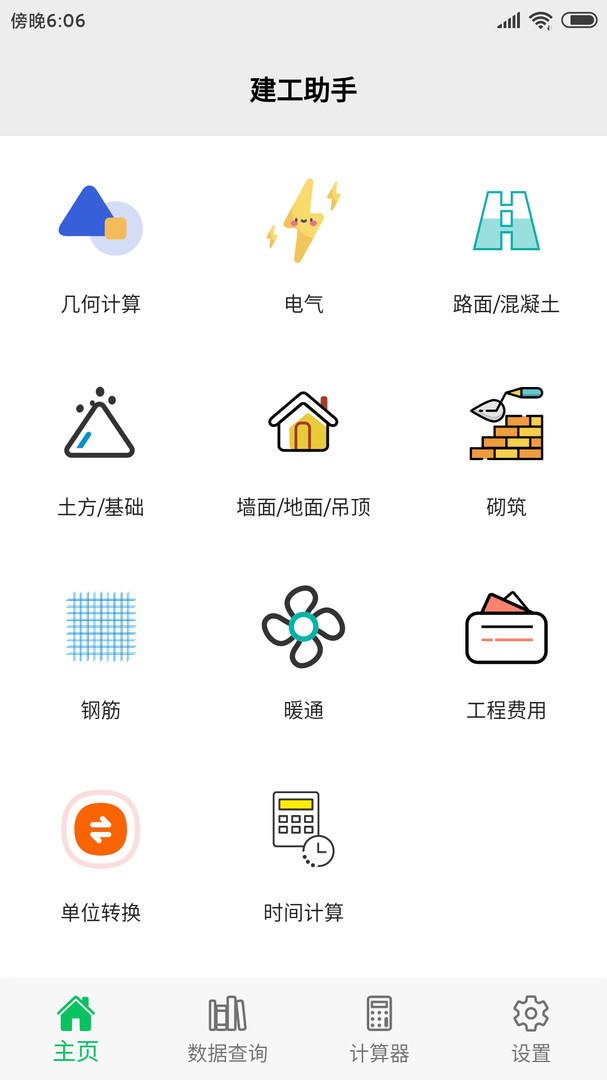Switch to the 数据查询 tab
The image size is (607, 1080).
pyautogui.click(x=227, y=1028)
